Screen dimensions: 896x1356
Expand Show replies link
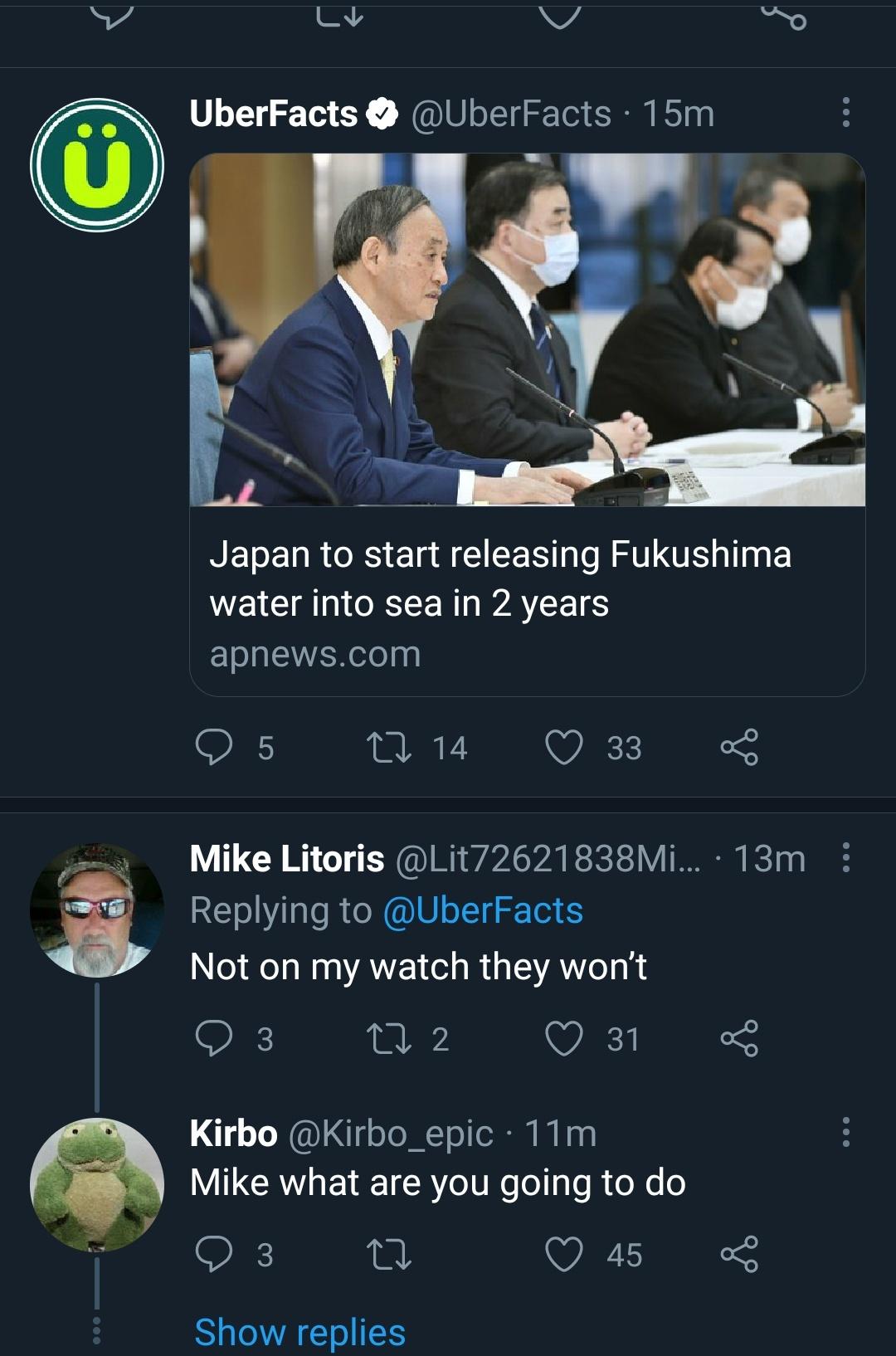(x=299, y=1332)
